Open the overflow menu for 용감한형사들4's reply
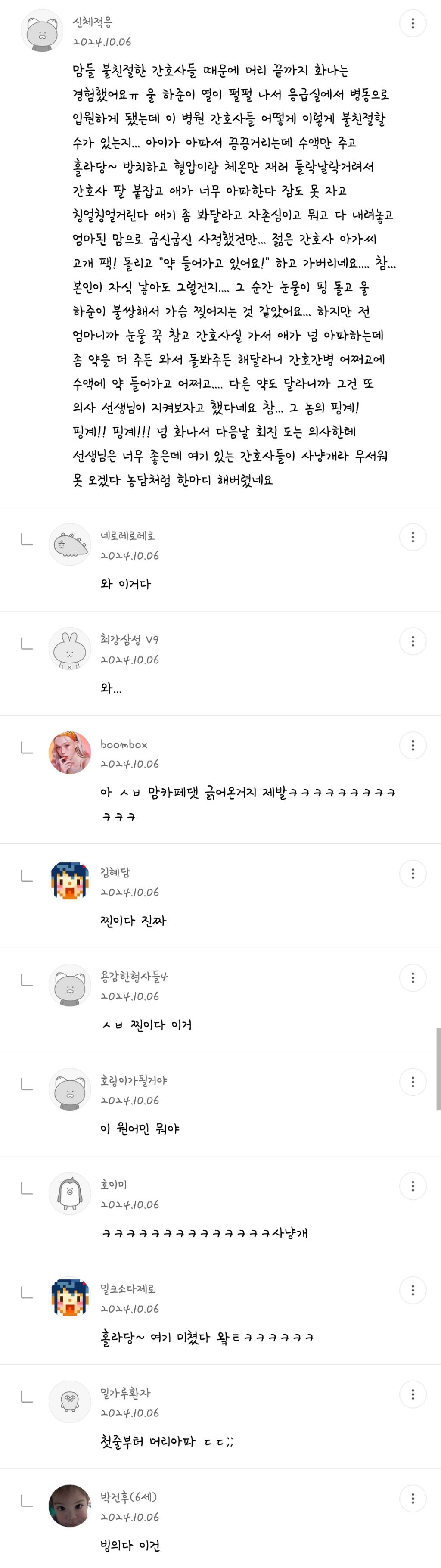This screenshot has height=1568, width=441. pyautogui.click(x=413, y=977)
